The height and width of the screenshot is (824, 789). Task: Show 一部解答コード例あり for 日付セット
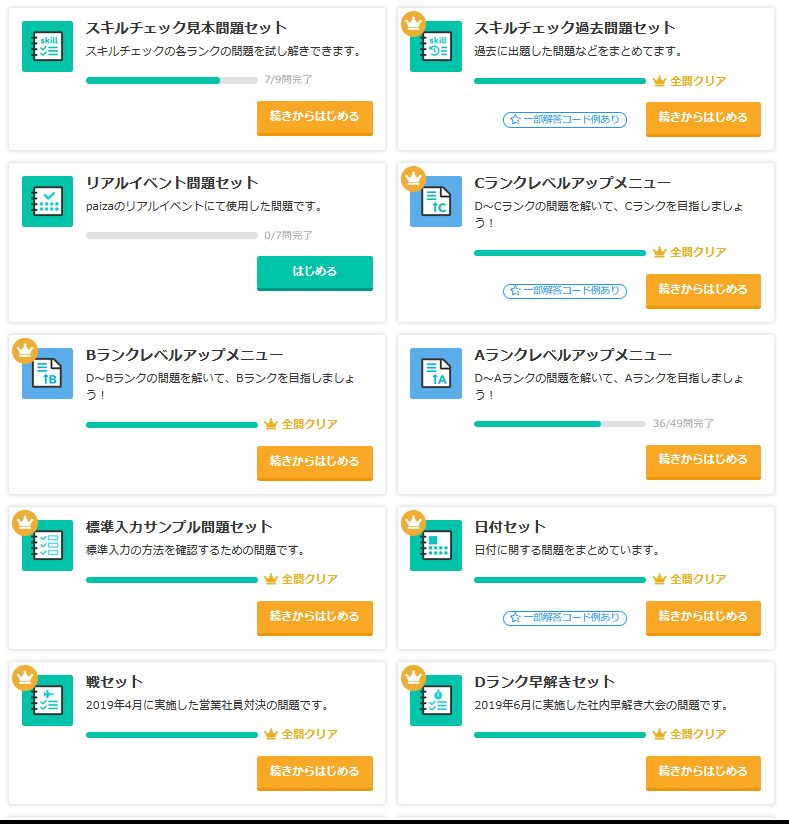565,618
